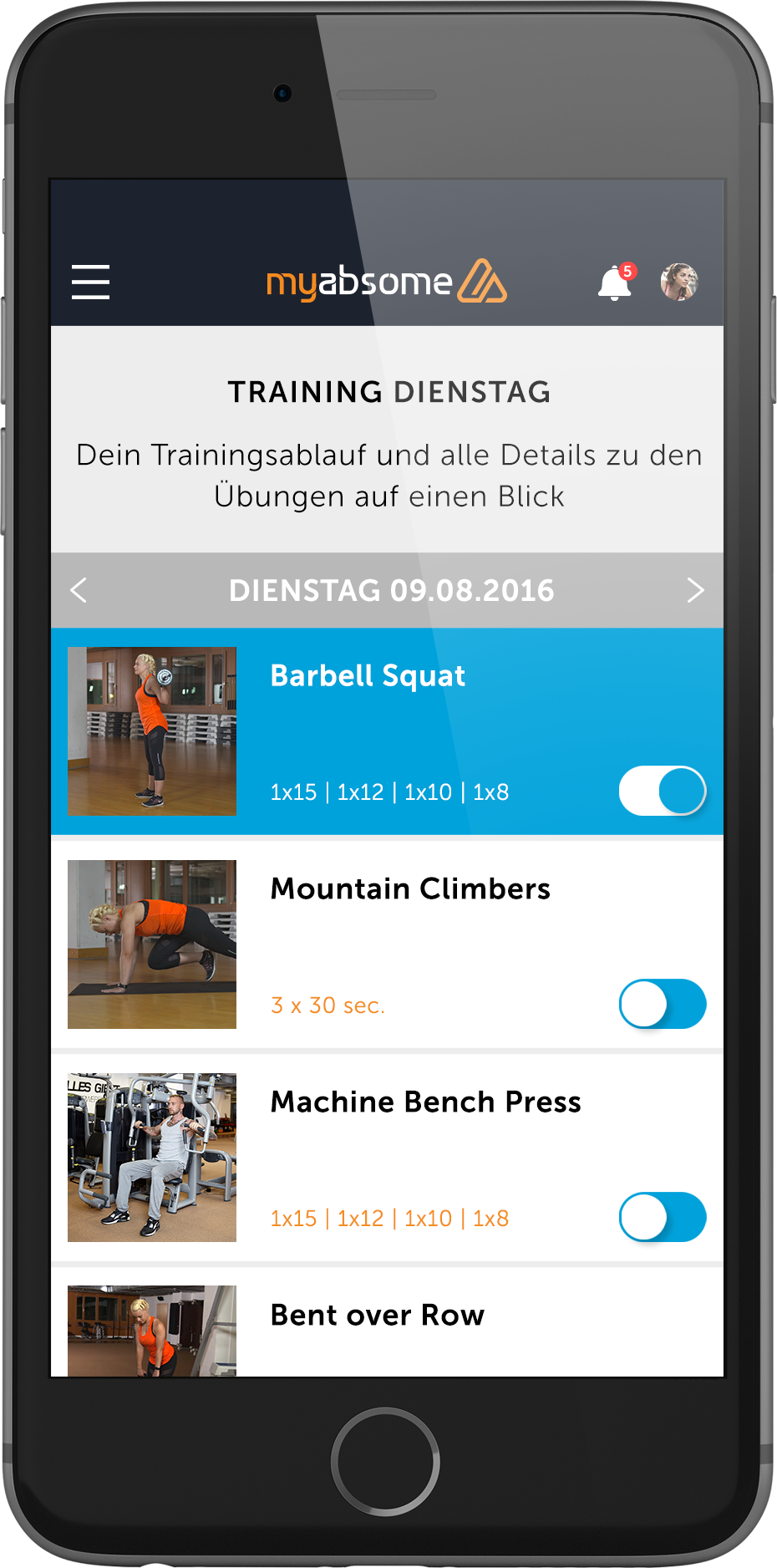Open the Barbell Squat exercise
The image size is (777, 1568).
pos(368,675)
